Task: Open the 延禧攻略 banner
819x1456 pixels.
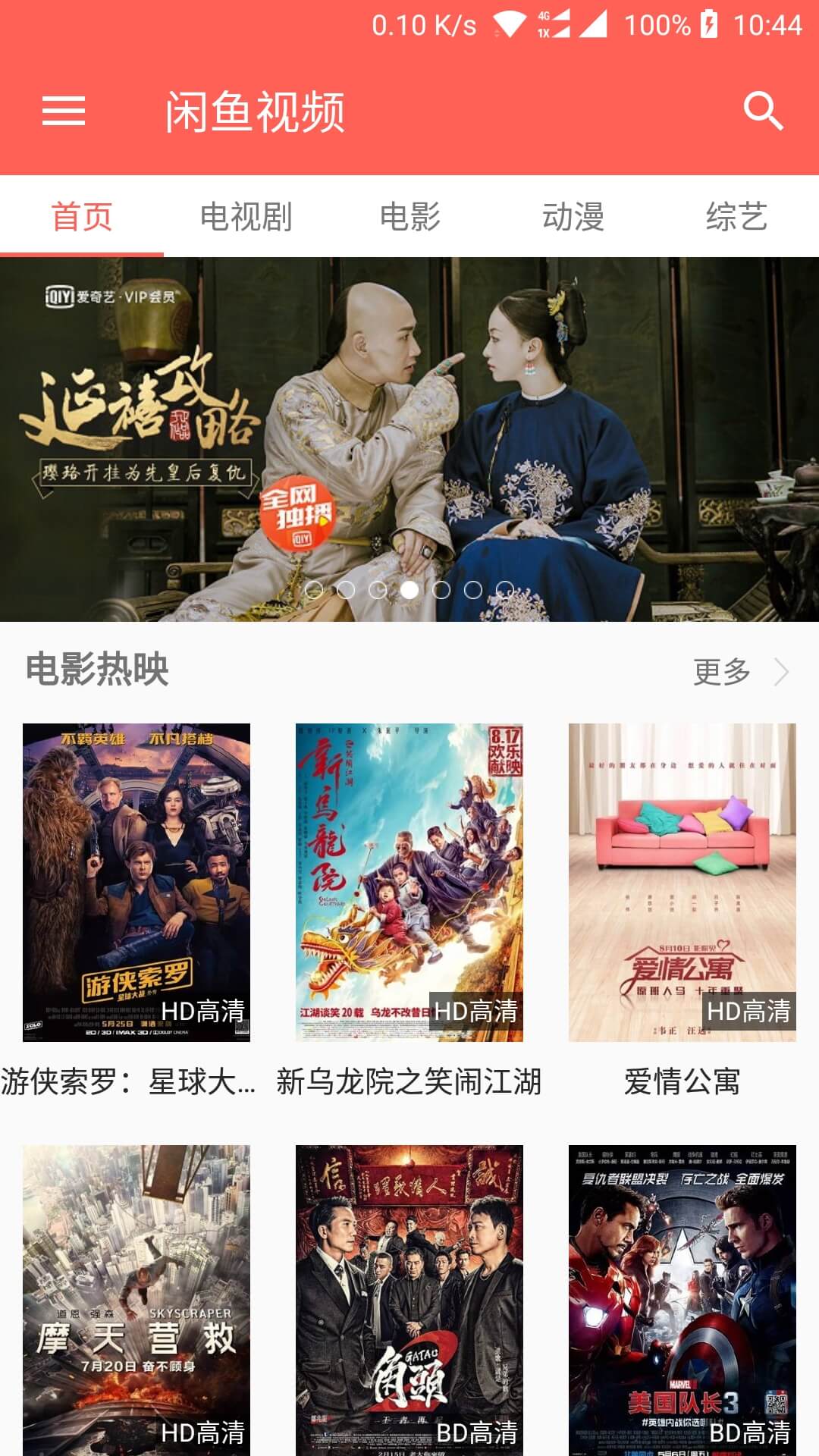Action: [409, 439]
